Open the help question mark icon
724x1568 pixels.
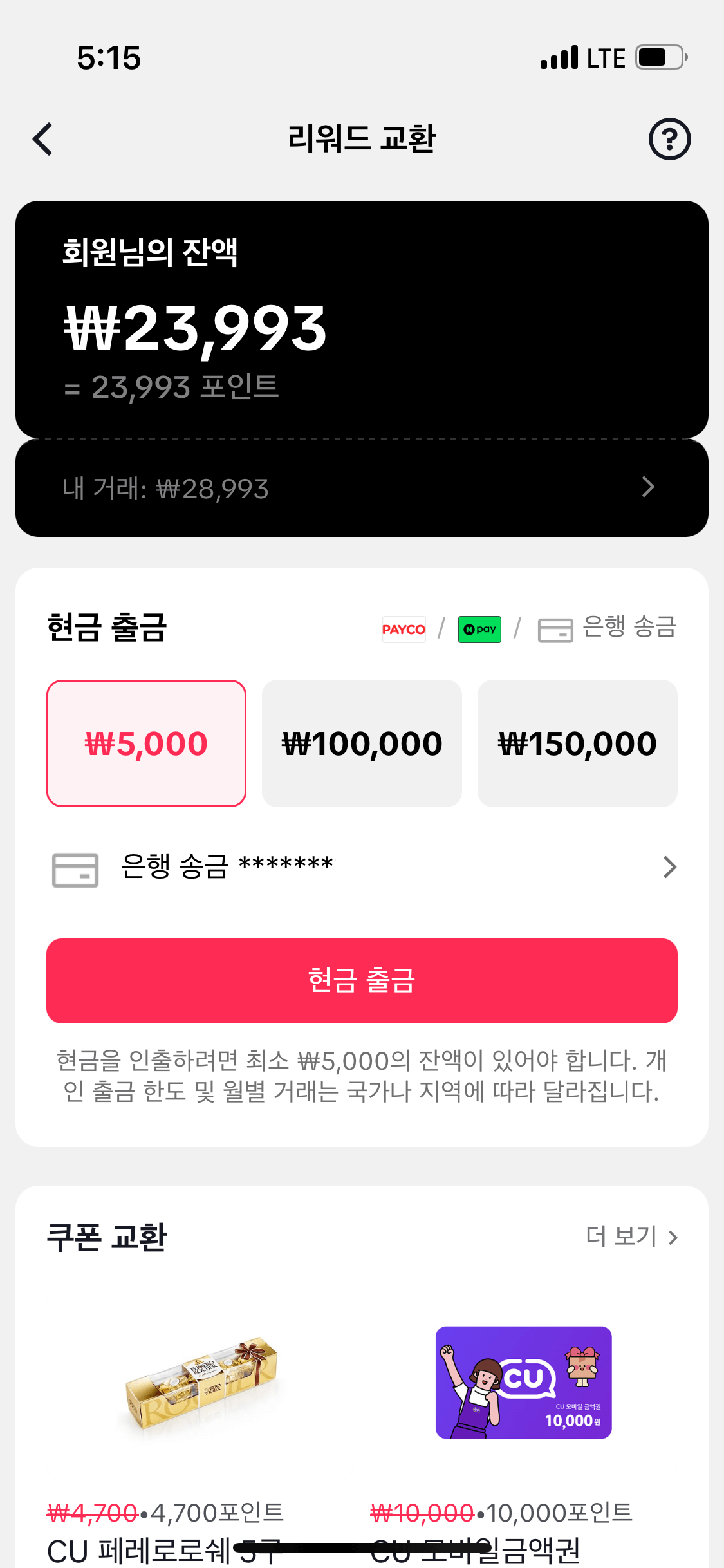point(670,138)
